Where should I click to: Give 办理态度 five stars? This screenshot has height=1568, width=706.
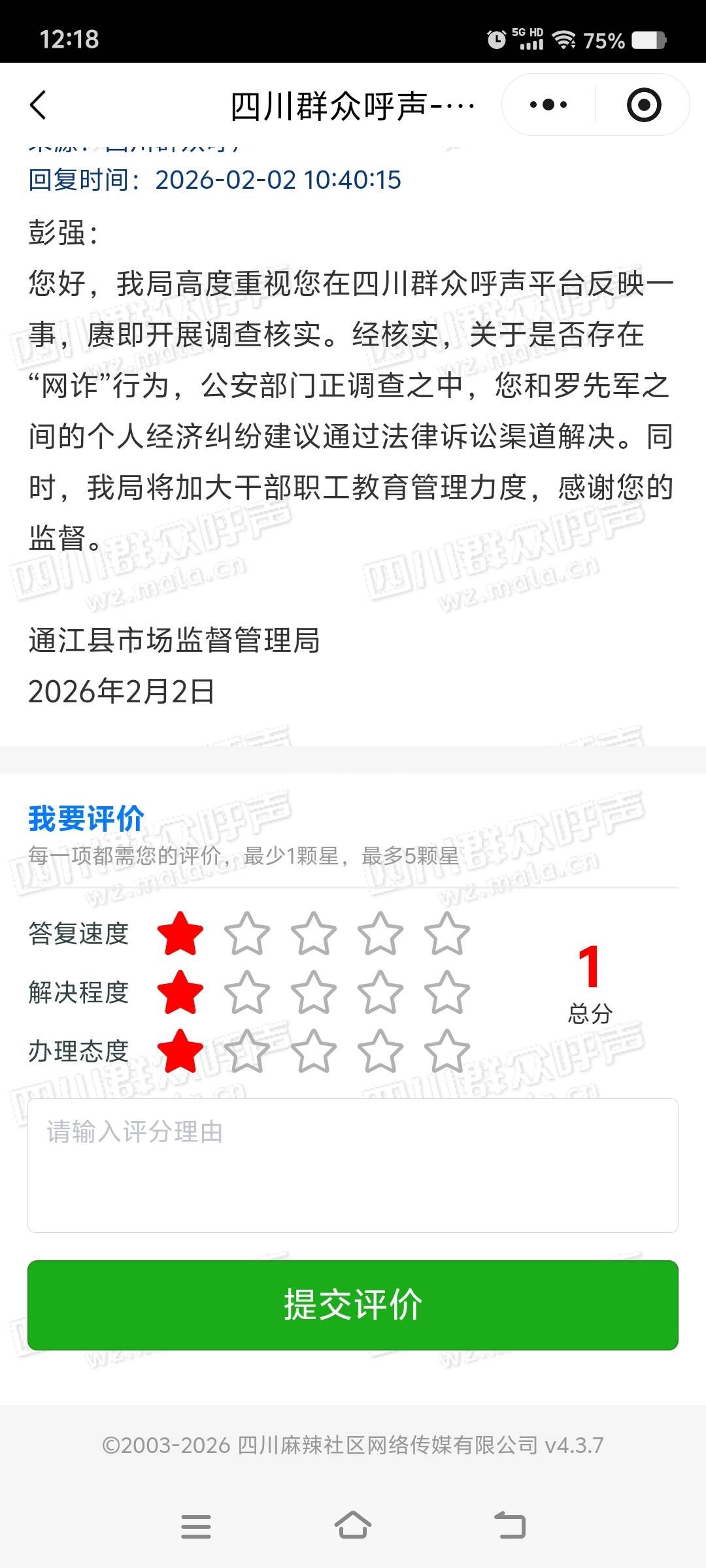447,1051
